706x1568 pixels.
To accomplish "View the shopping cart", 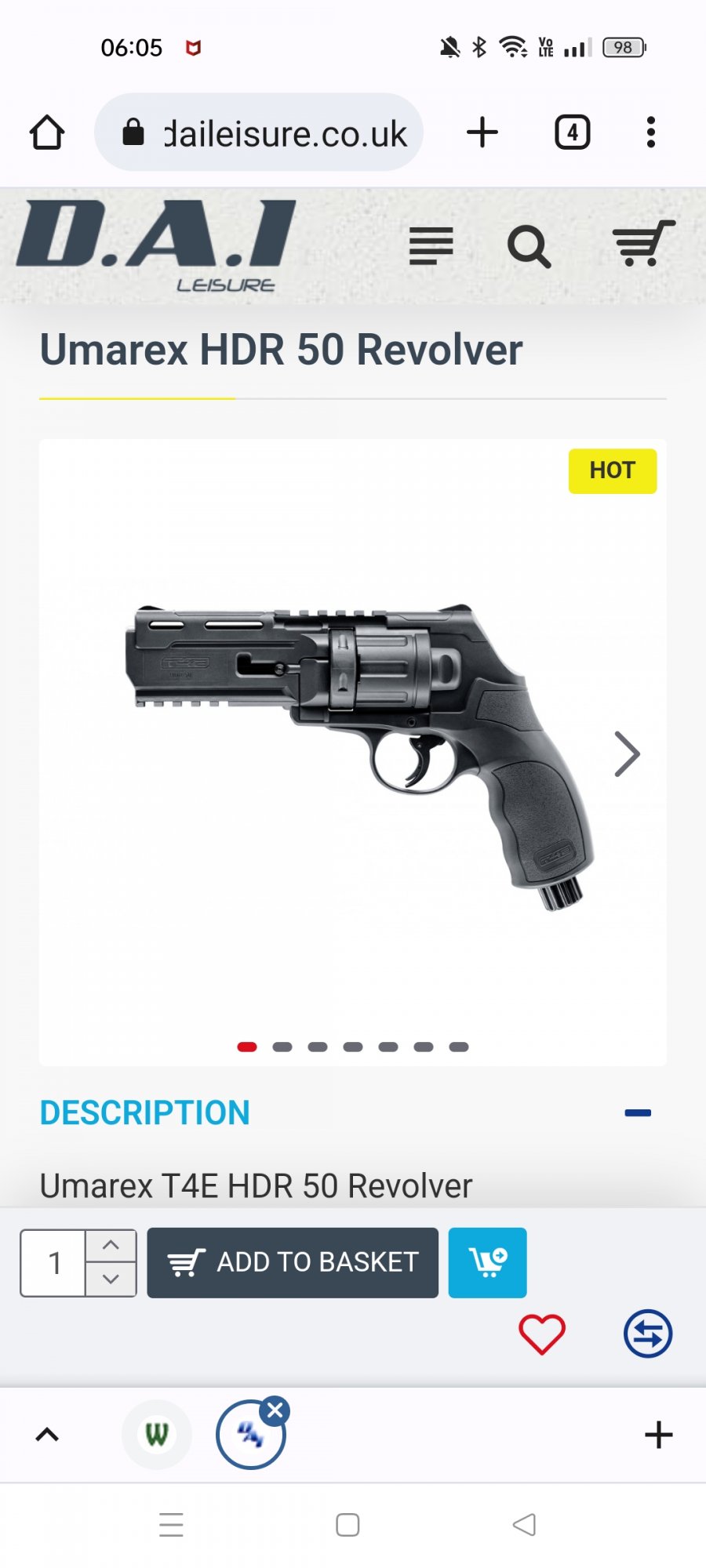I will (x=643, y=244).
